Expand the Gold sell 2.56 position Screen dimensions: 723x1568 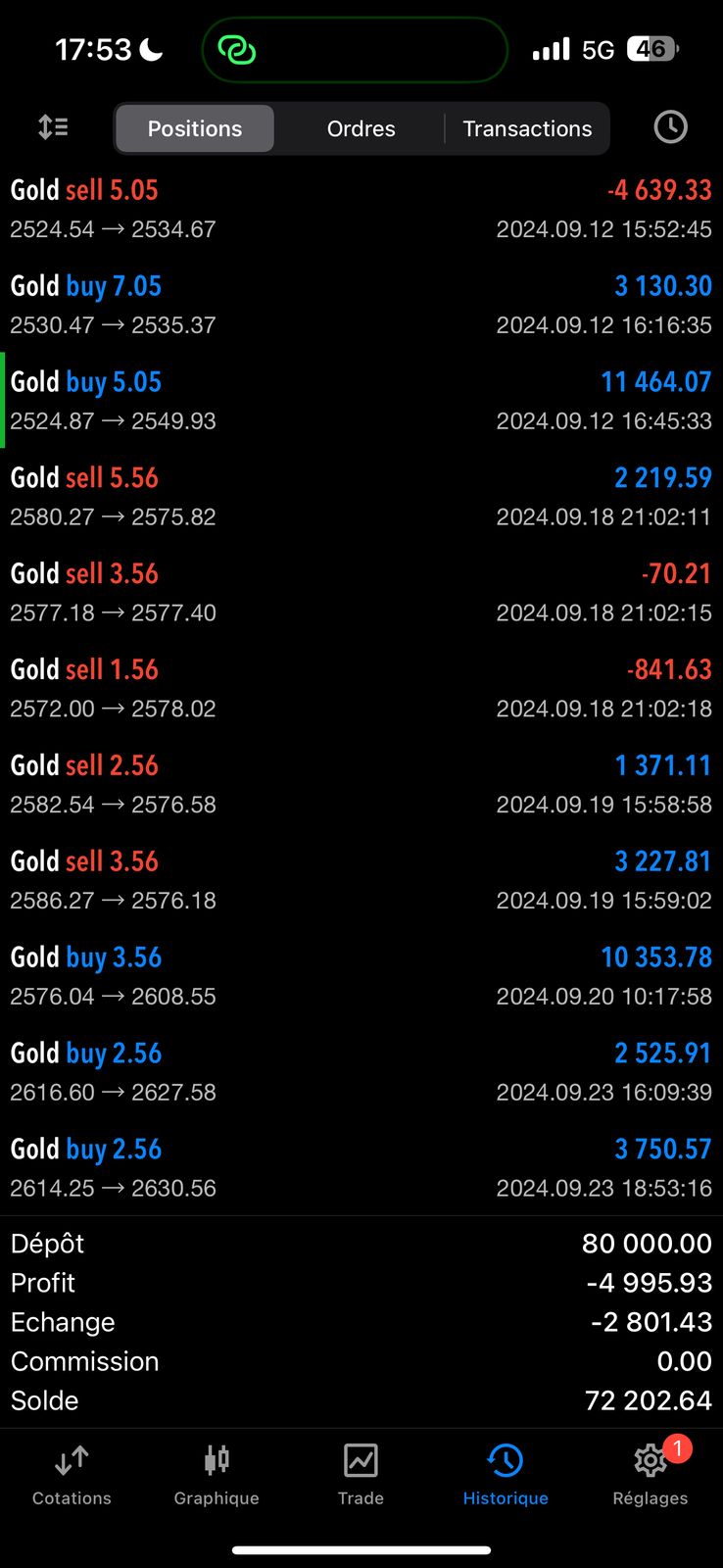361,785
